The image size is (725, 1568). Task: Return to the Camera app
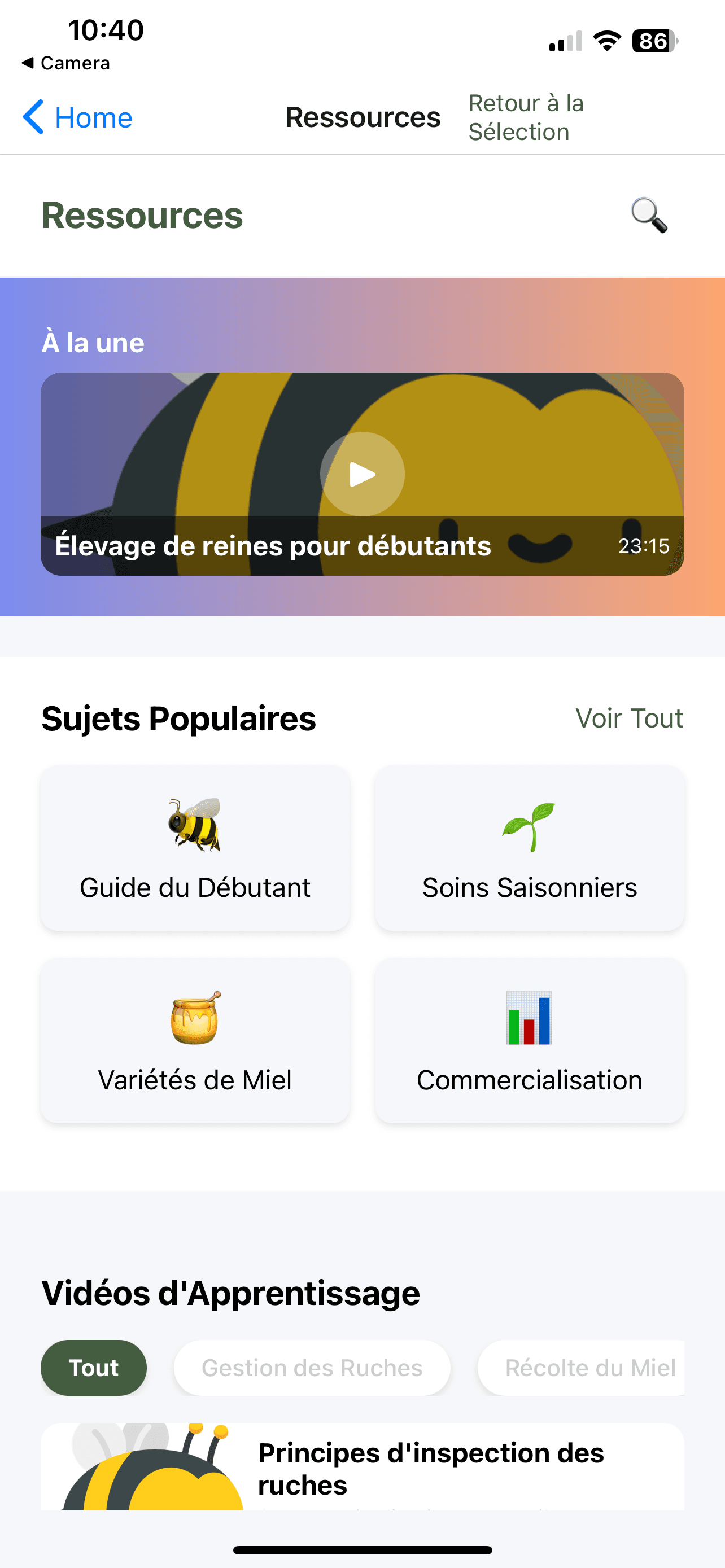65,63
